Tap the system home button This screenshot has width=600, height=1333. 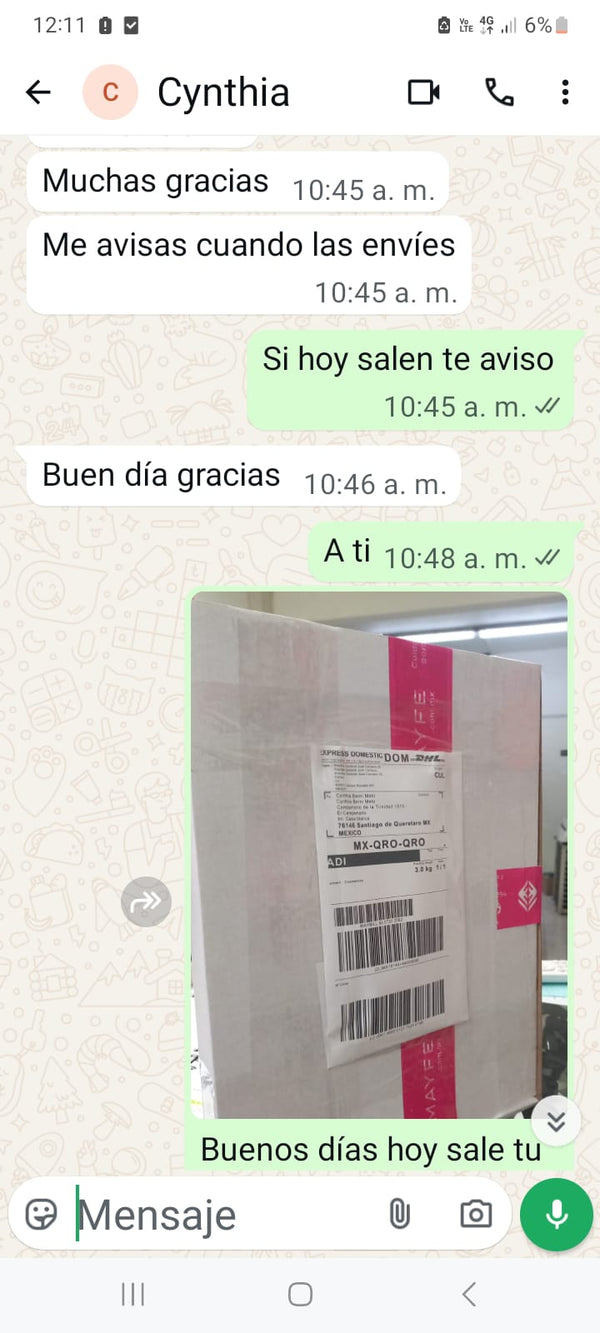300,1294
